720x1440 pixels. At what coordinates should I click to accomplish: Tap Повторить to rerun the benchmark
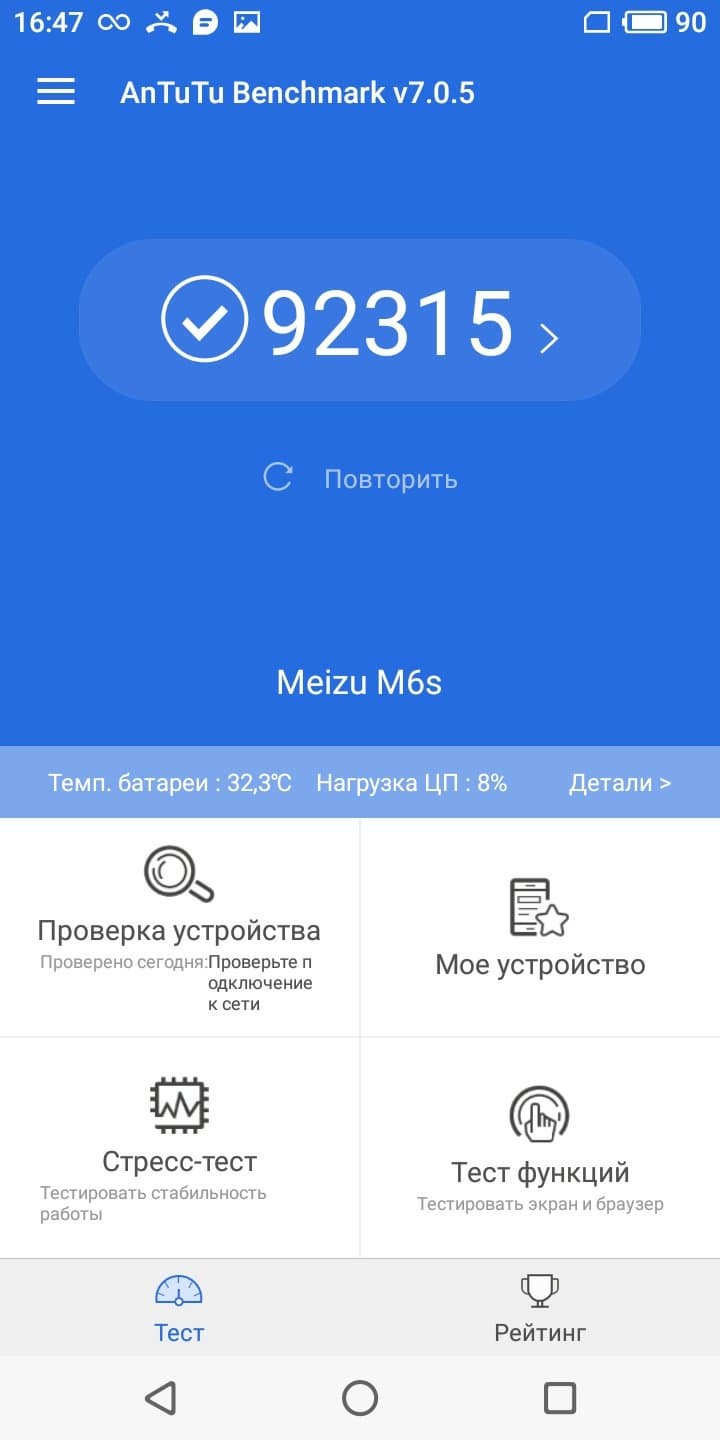click(x=360, y=478)
